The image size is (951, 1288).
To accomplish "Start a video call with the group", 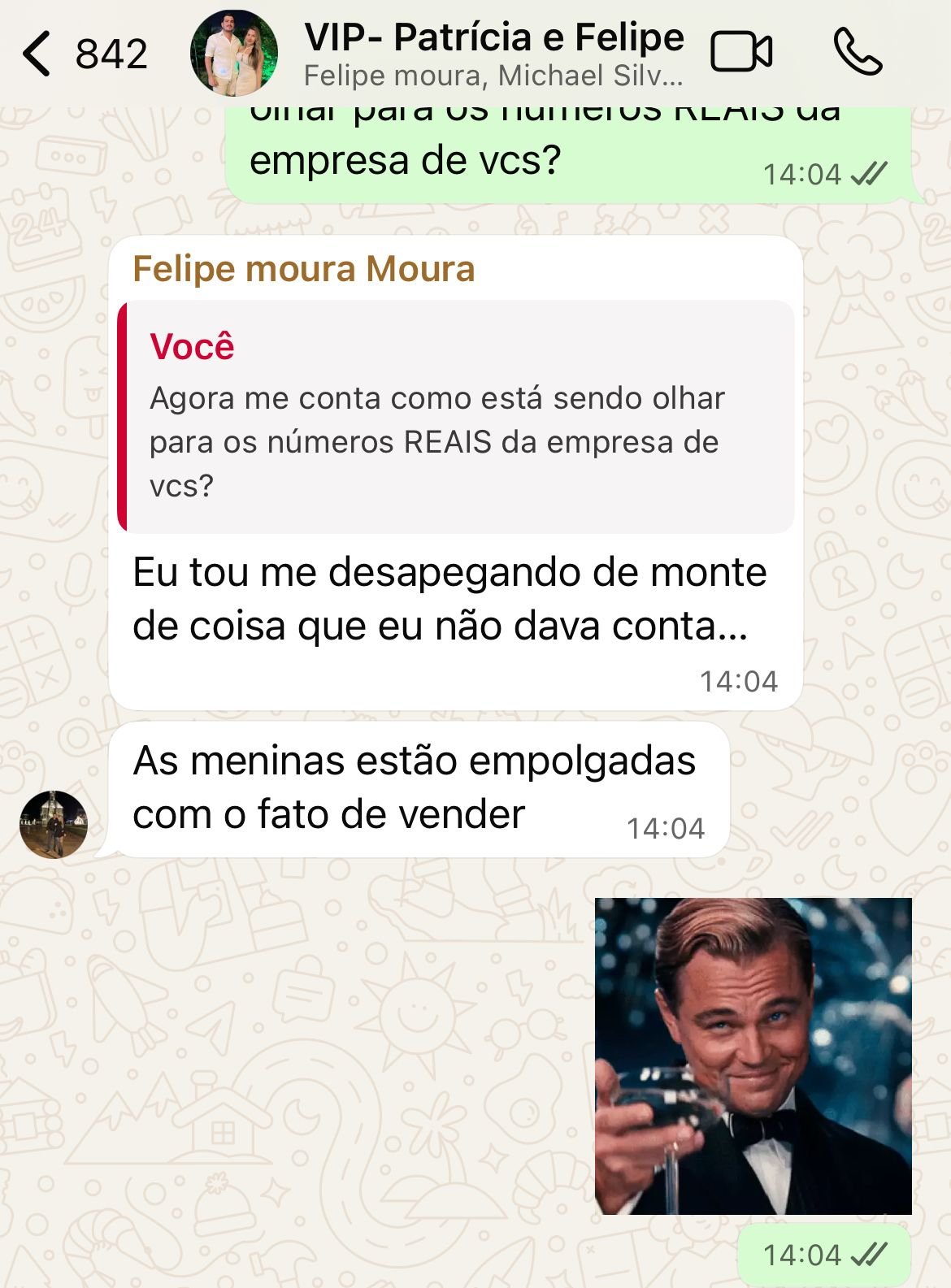I will (x=740, y=53).
